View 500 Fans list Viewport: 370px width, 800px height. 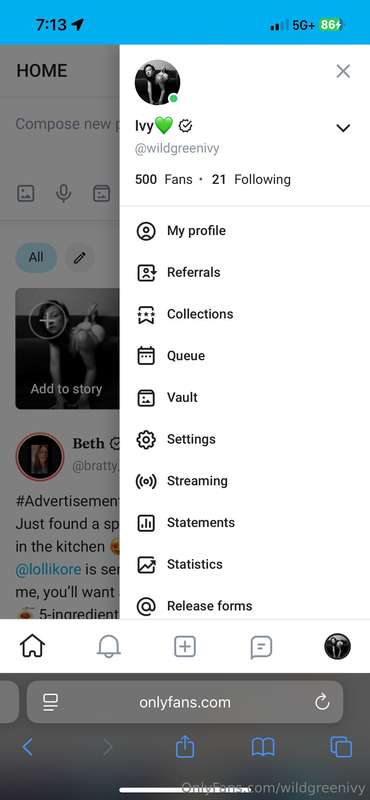point(164,180)
